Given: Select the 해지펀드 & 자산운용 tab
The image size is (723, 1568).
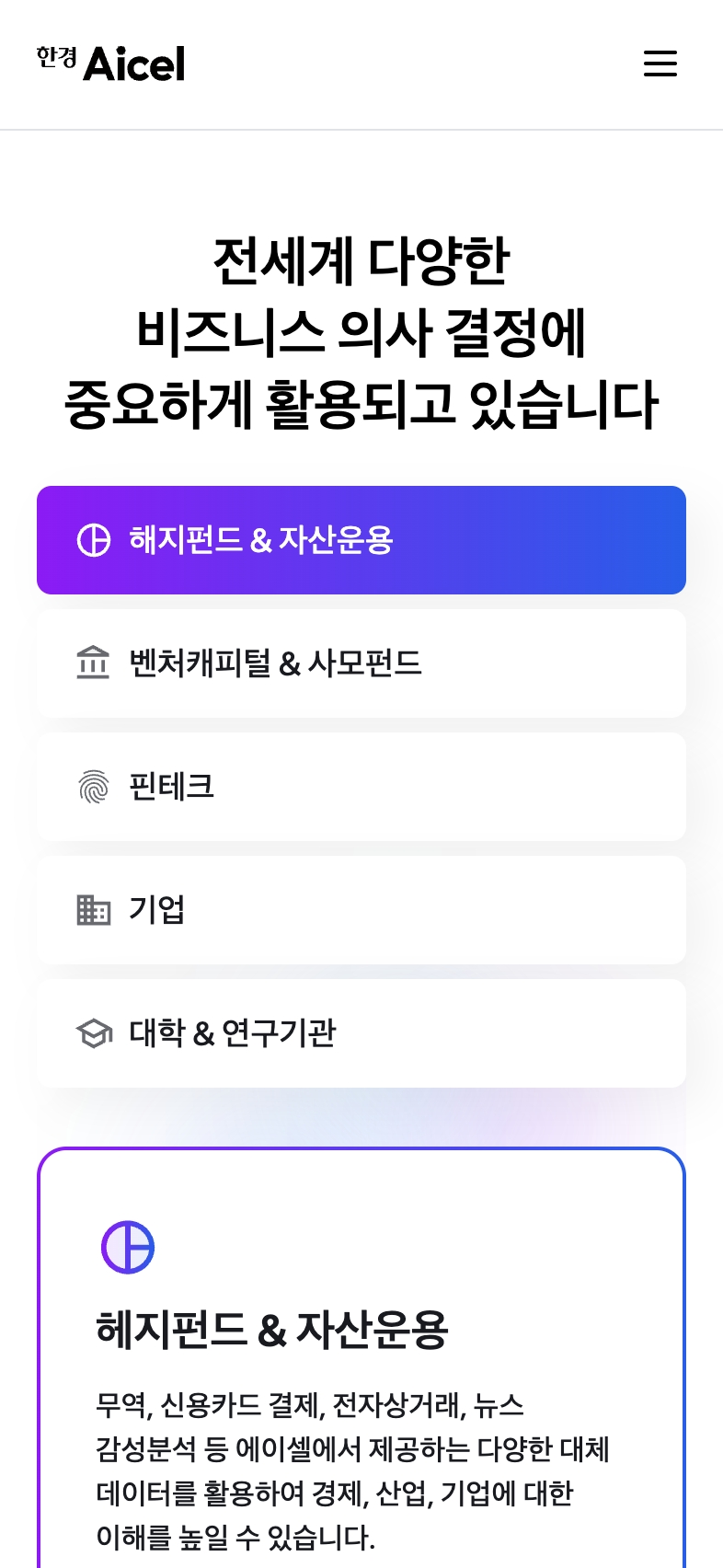Looking at the screenshot, I should click(361, 540).
